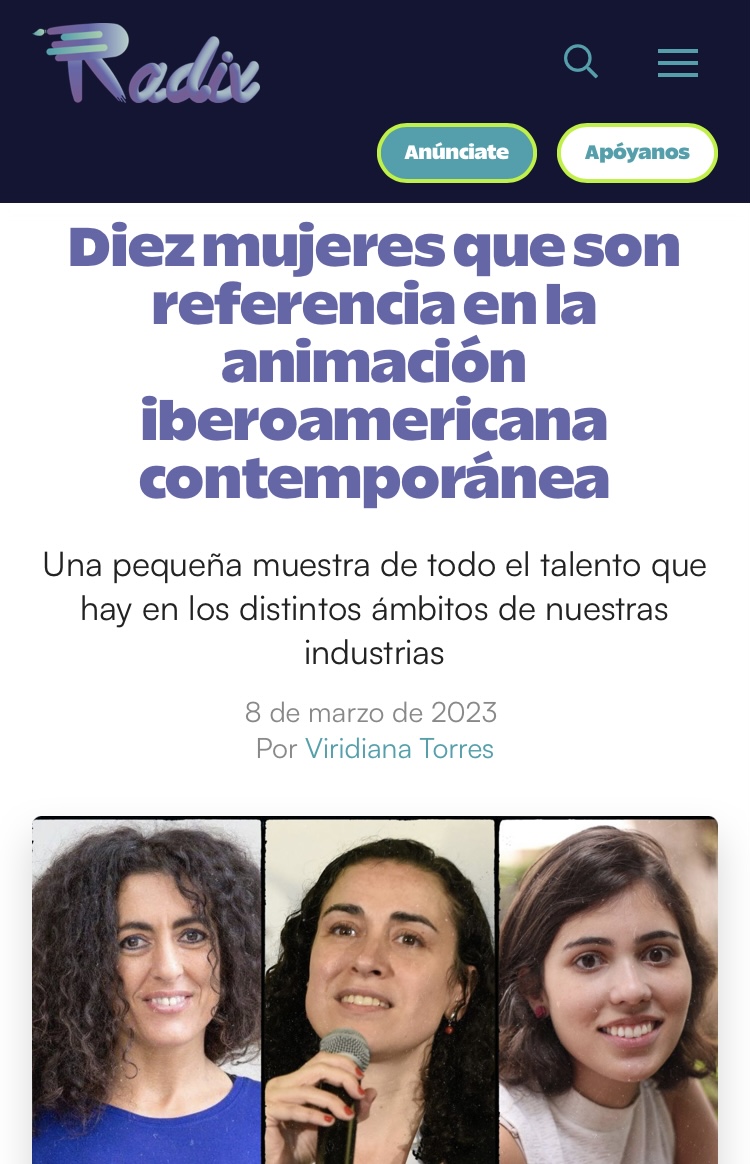750x1164 pixels.
Task: Open the hamburger navigation menu
Action: tap(677, 63)
